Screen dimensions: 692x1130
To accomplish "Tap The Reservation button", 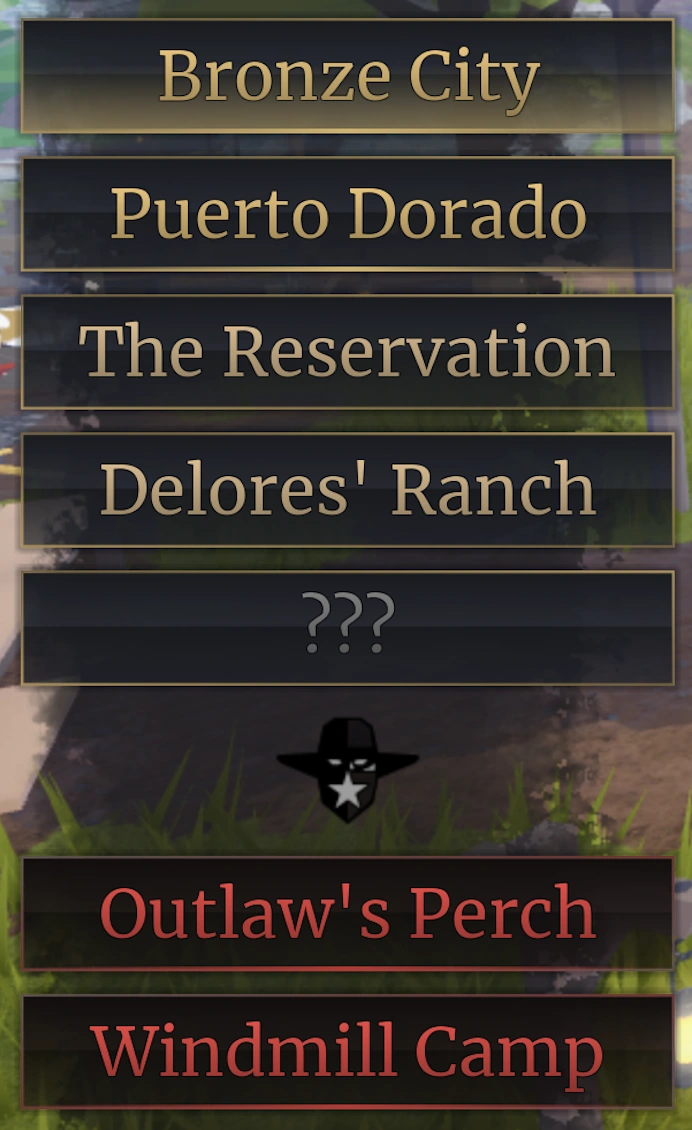I will (347, 351).
